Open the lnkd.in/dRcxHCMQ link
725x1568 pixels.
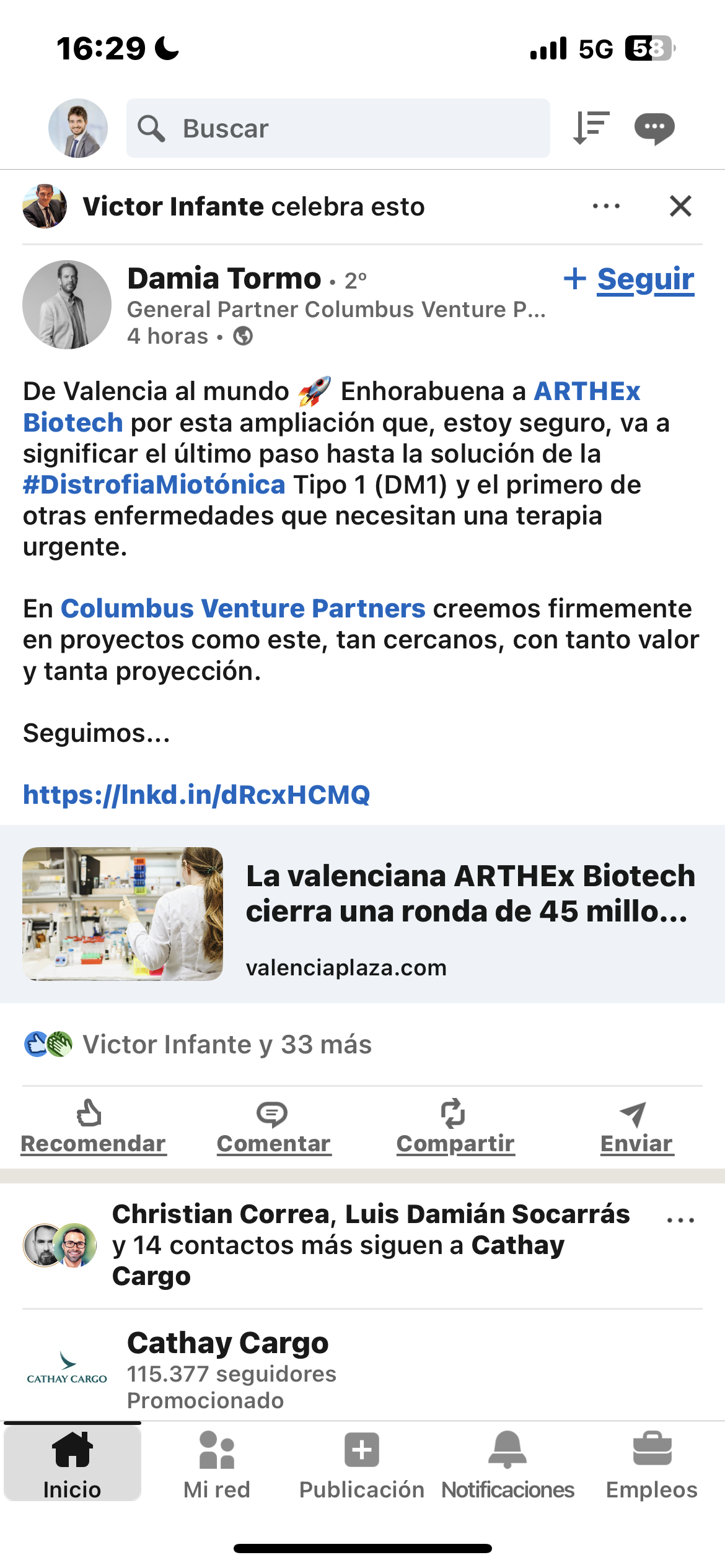coord(196,795)
